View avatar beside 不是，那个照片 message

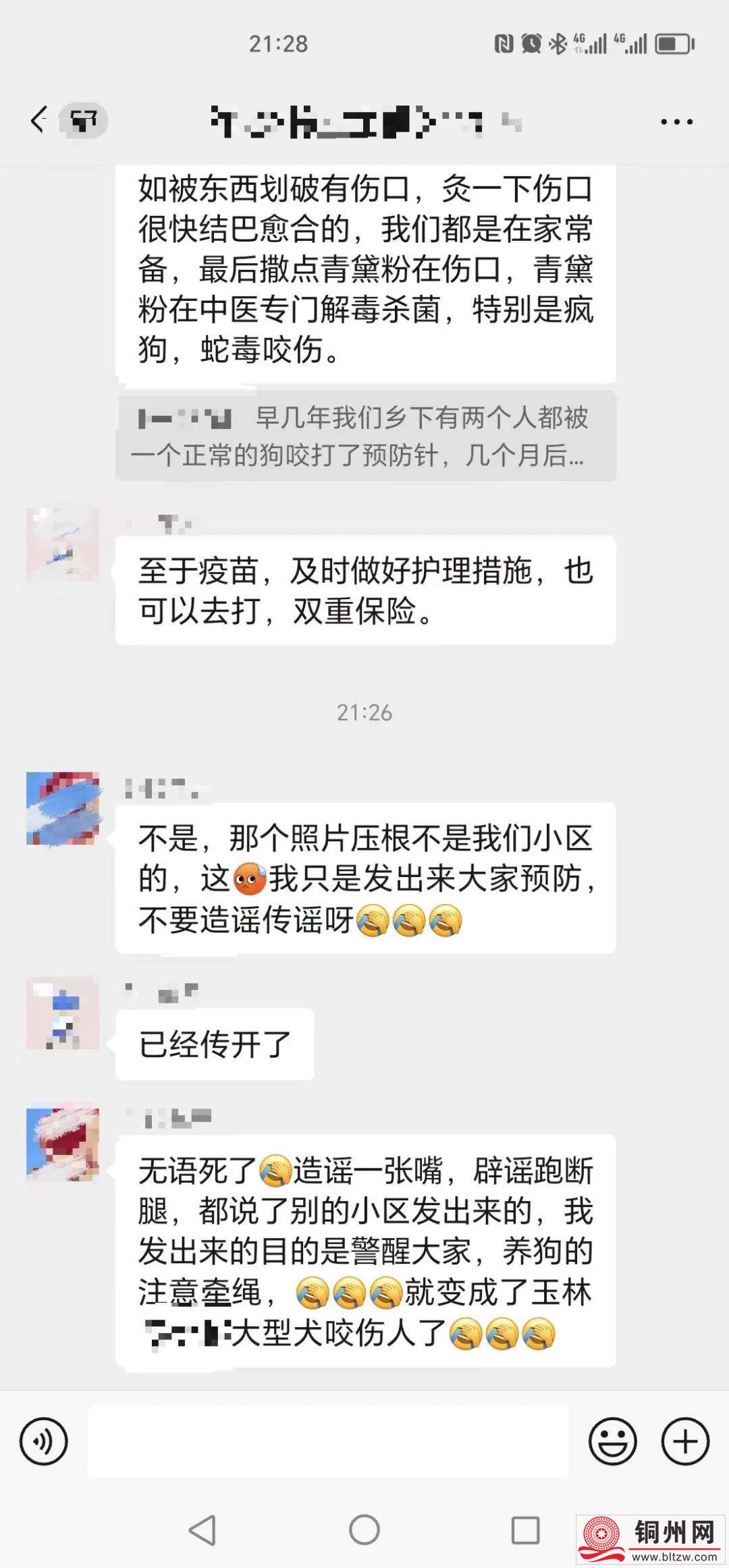tap(63, 808)
